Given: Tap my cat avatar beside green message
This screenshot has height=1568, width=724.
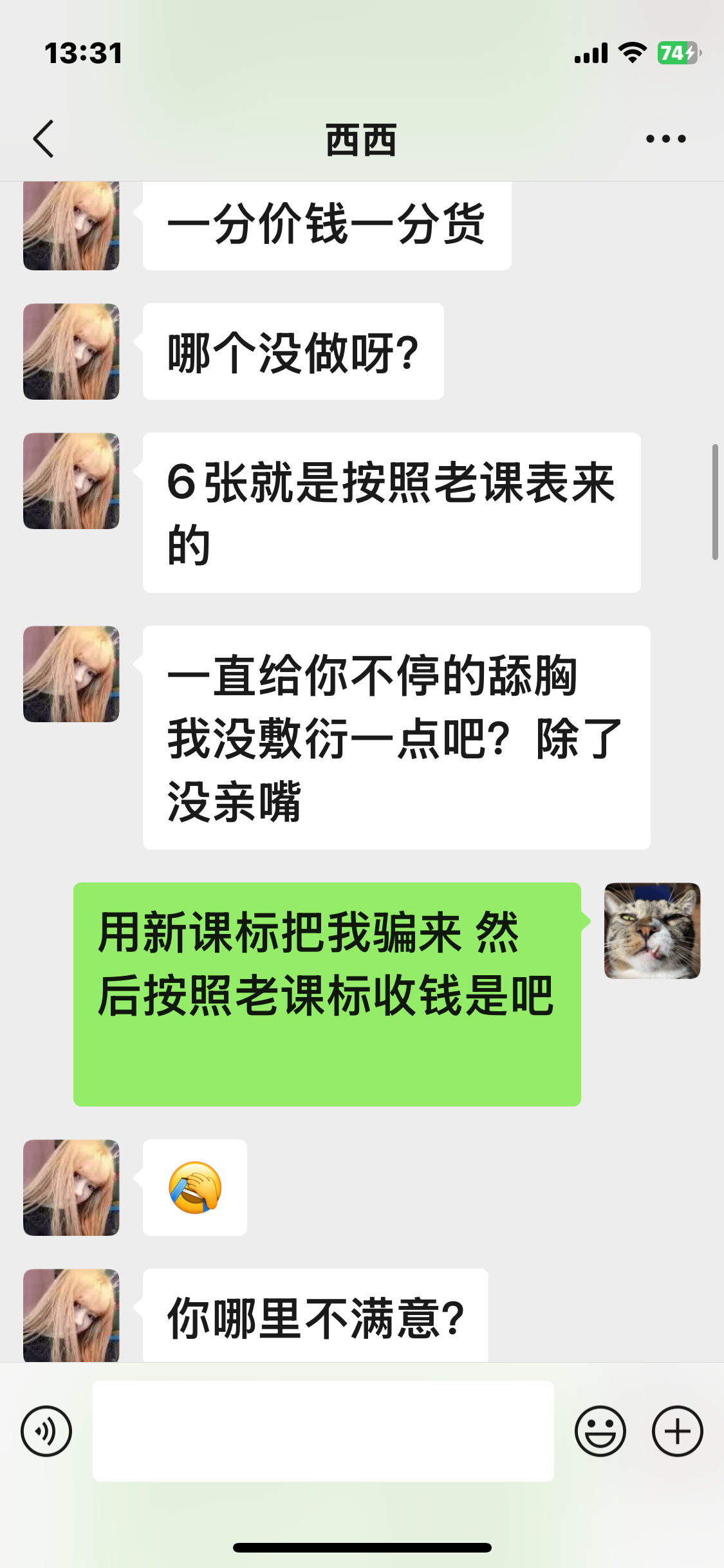Looking at the screenshot, I should pos(652,931).
